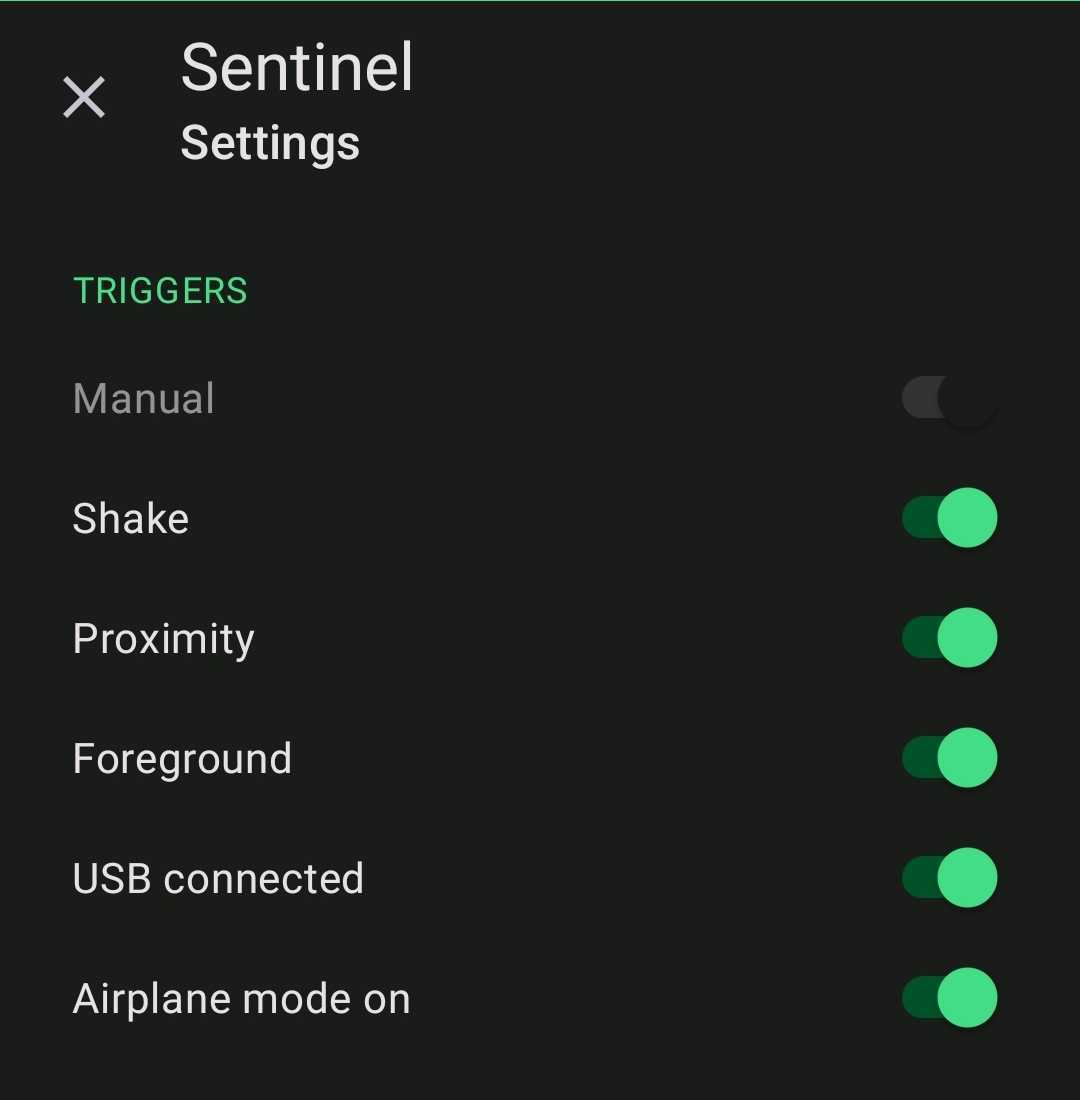The width and height of the screenshot is (1080, 1100).
Task: Disable Airplane mode on trigger
Action: pyautogui.click(x=950, y=998)
